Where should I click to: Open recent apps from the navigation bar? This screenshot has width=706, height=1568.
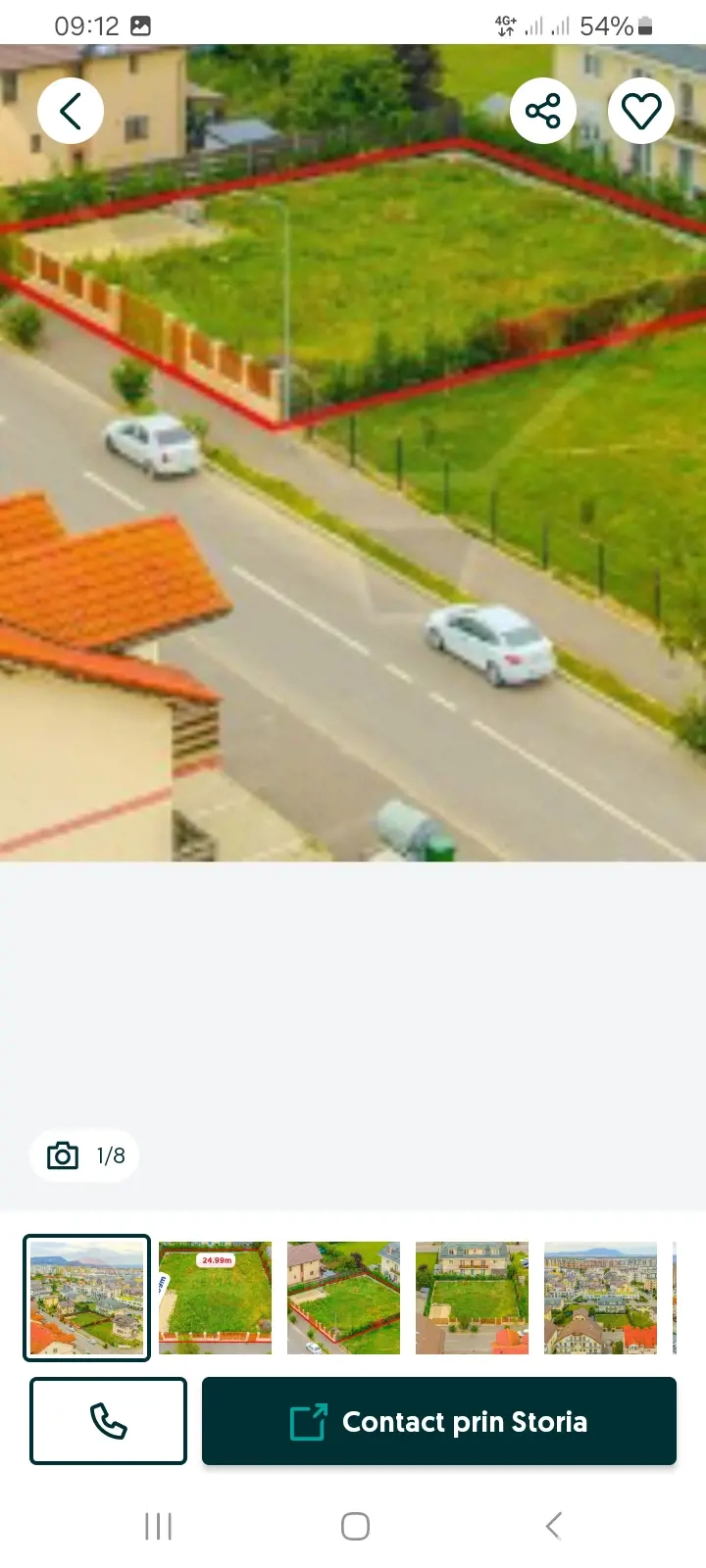click(x=158, y=1526)
